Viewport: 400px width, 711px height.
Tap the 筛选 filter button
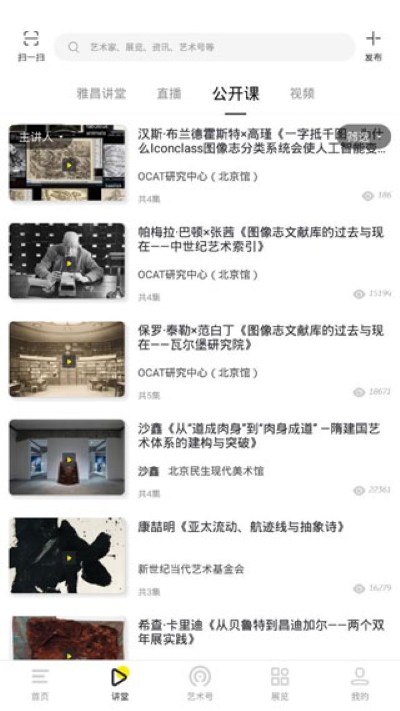pyautogui.click(x=365, y=136)
